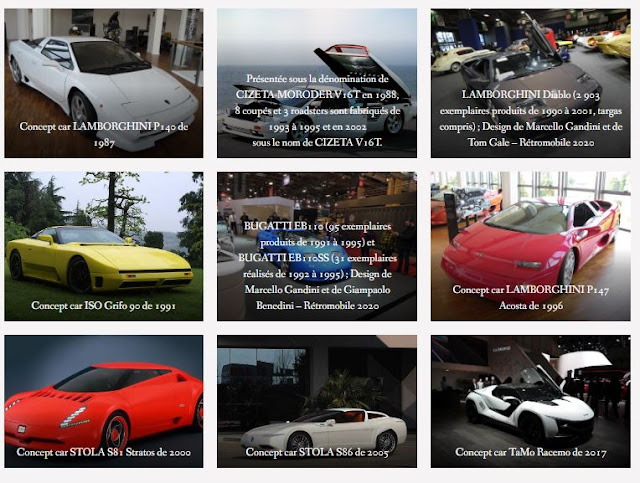The image size is (640, 483).
Task: Open the TaMo Racemo 2017 photo
Action: (x=530, y=401)
